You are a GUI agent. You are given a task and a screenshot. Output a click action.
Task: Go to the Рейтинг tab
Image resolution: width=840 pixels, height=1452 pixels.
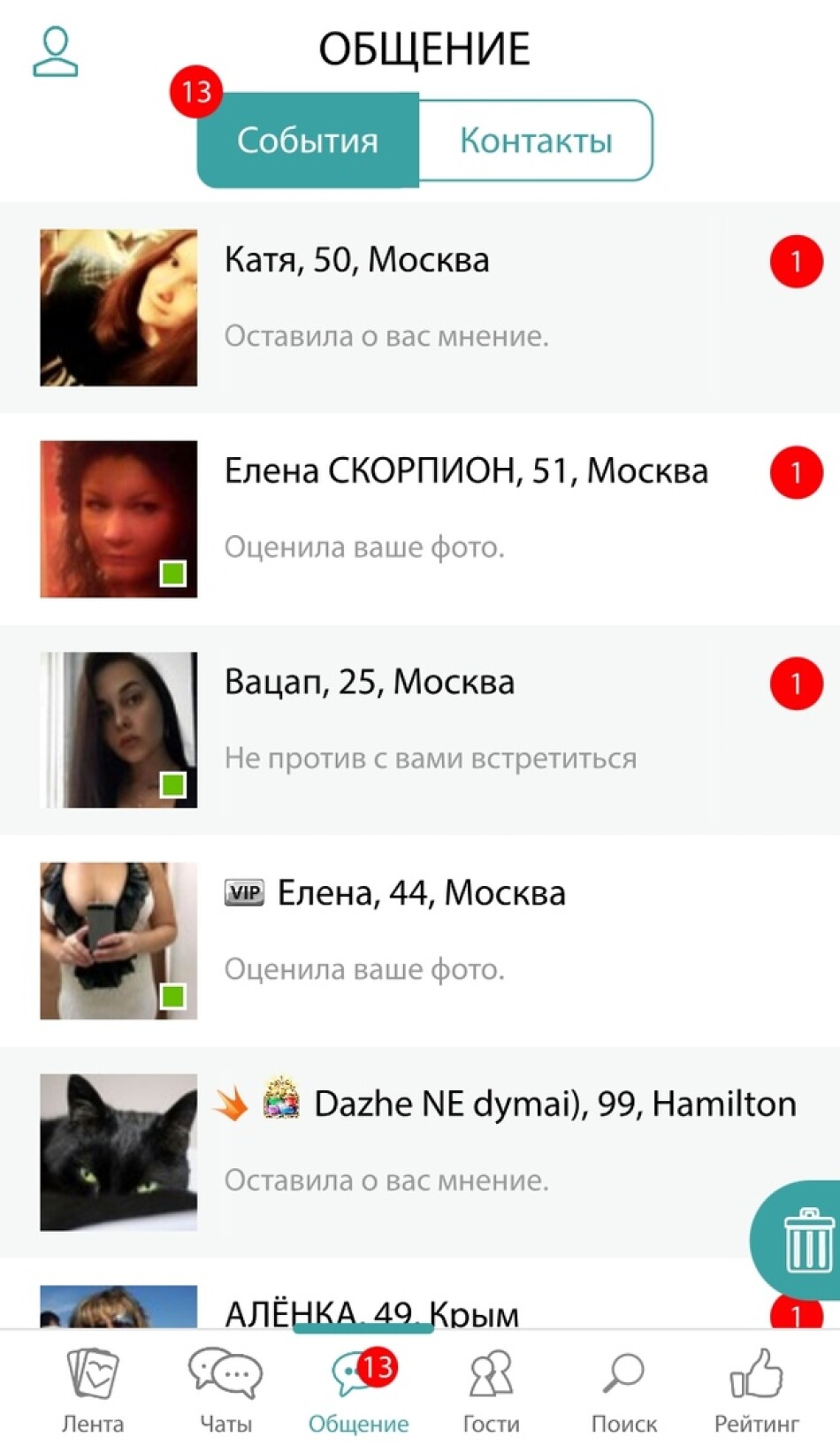[x=756, y=1390]
